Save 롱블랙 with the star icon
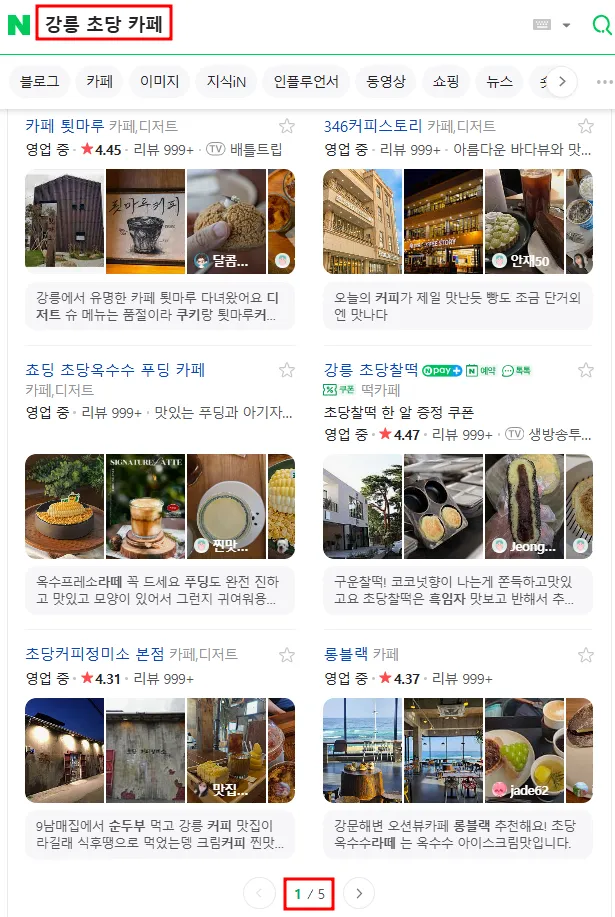Viewport: 615px width, 917px height. pos(586,655)
